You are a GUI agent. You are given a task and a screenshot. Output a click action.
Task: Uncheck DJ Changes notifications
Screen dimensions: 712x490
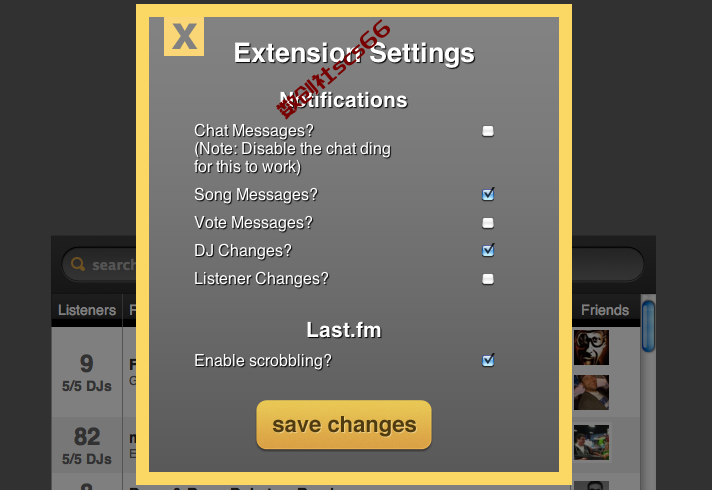pyautogui.click(x=488, y=250)
